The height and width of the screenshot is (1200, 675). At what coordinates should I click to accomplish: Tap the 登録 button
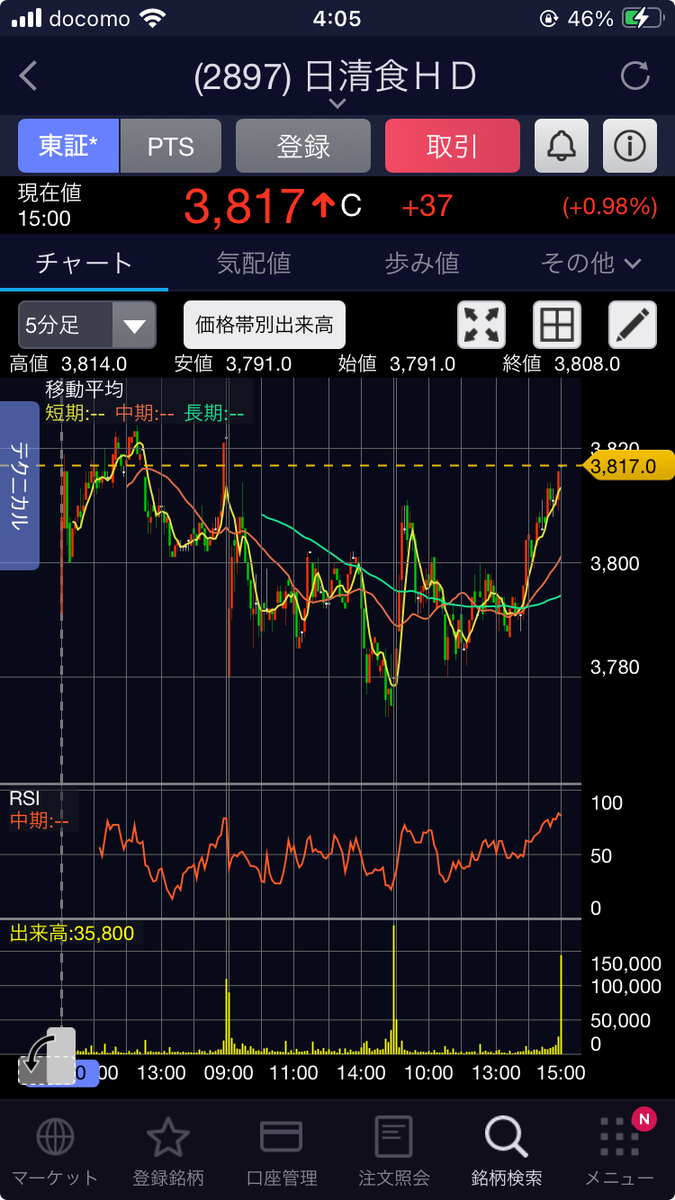point(303,146)
